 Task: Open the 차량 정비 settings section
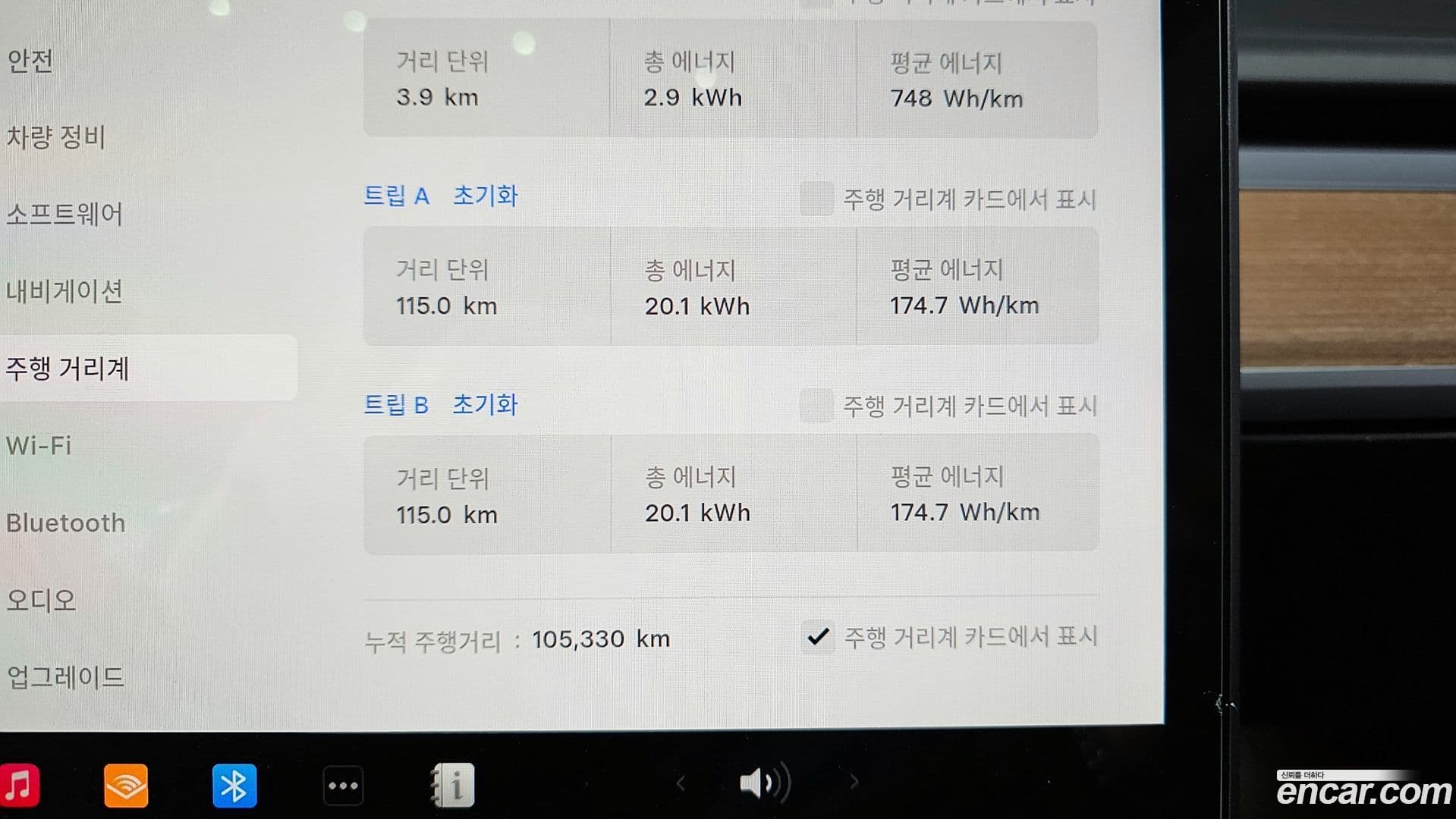point(56,137)
